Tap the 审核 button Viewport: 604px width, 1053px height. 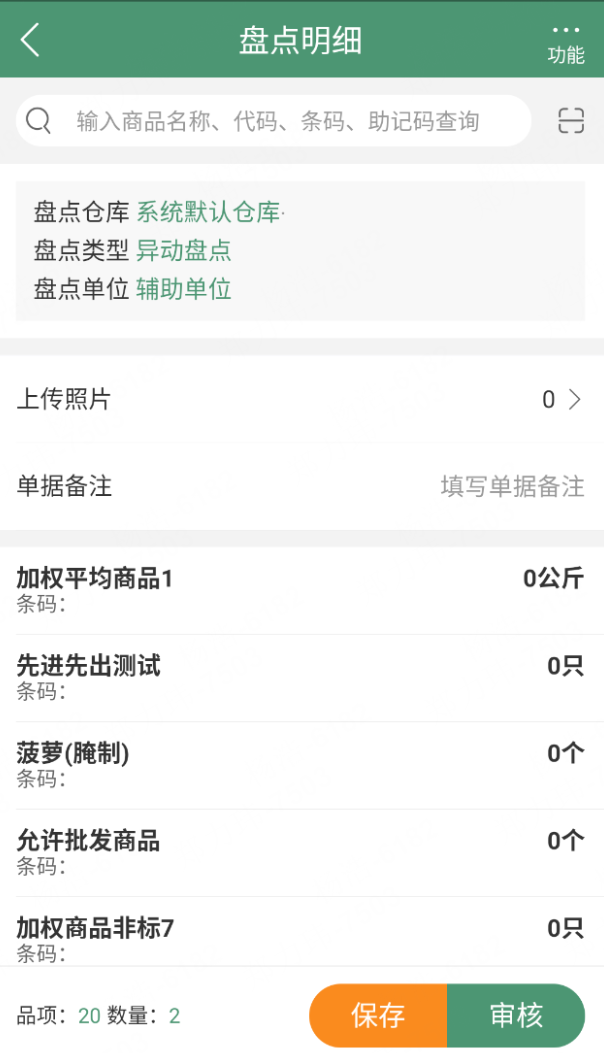click(516, 1015)
